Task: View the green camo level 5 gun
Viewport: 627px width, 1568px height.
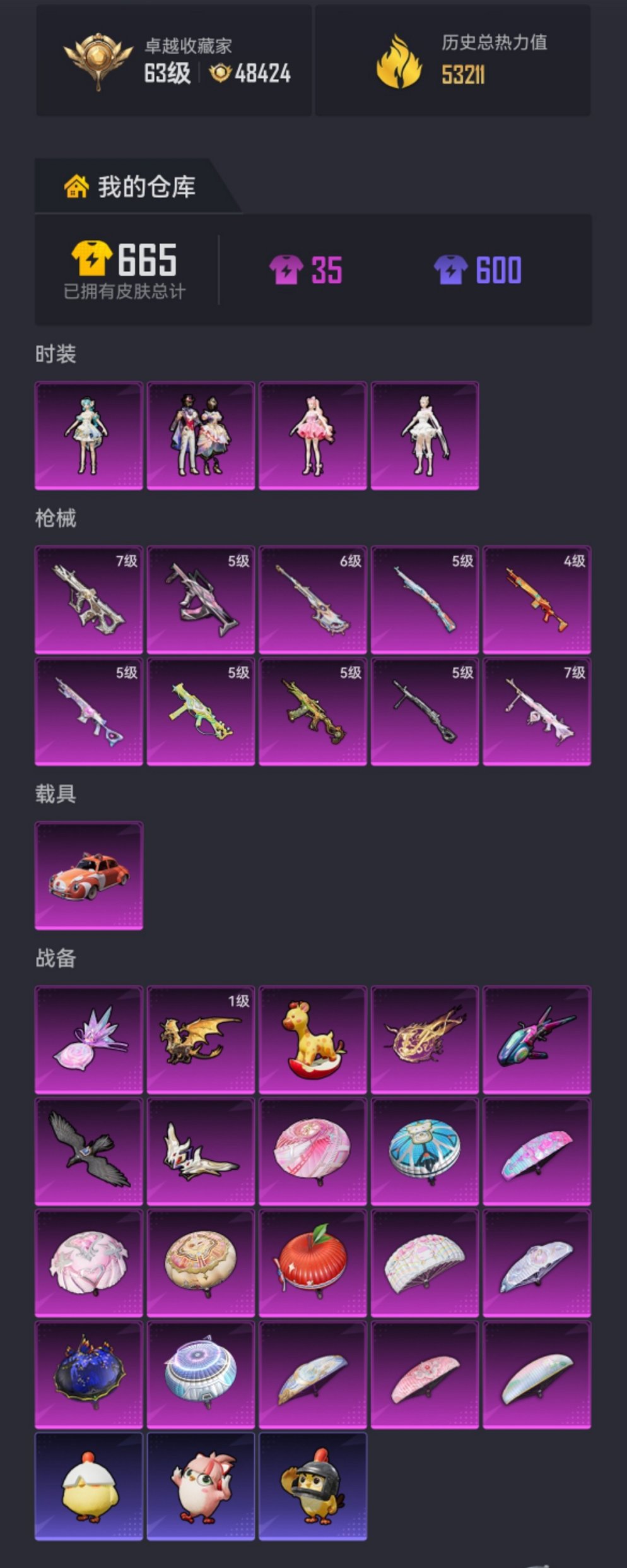Action: pyautogui.click(x=312, y=711)
